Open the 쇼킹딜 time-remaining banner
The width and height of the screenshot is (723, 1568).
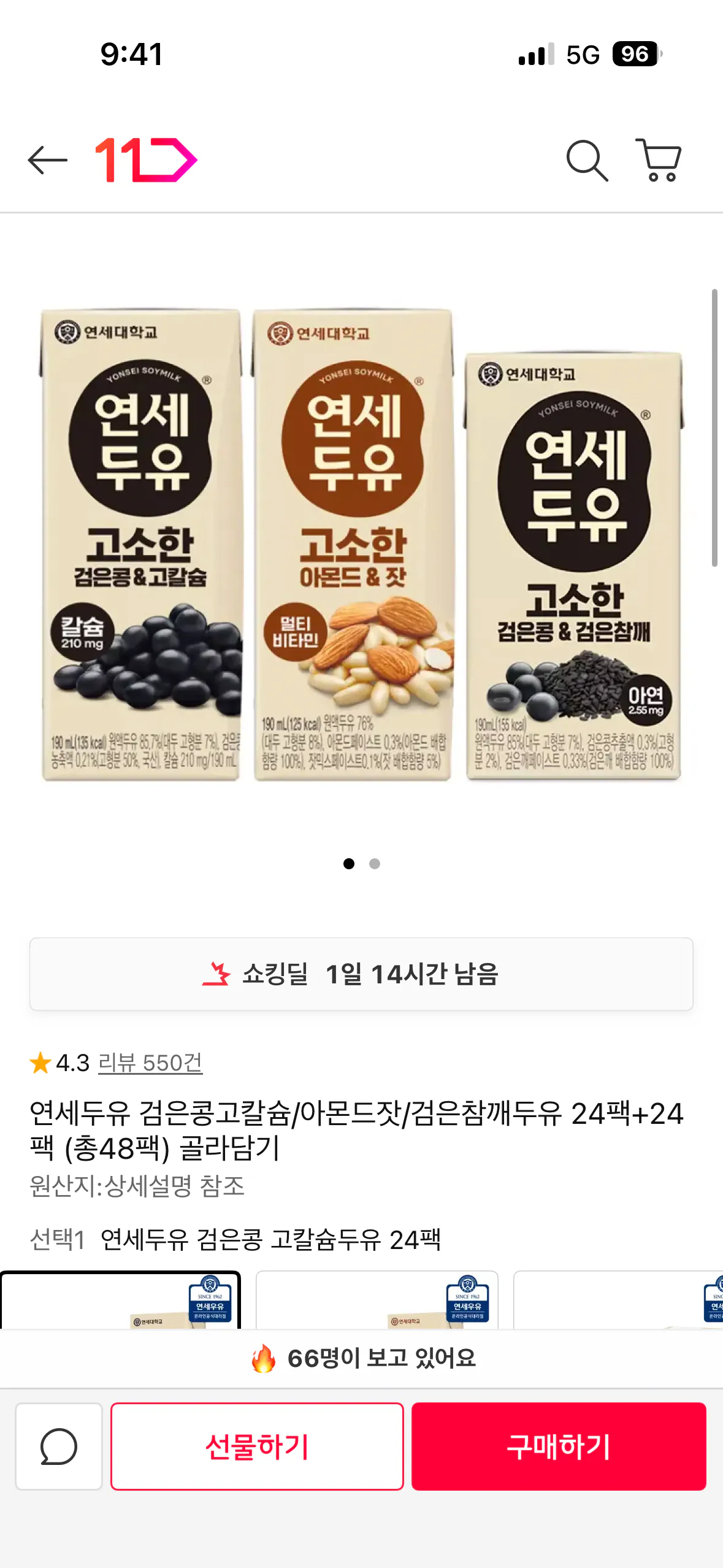click(x=361, y=974)
